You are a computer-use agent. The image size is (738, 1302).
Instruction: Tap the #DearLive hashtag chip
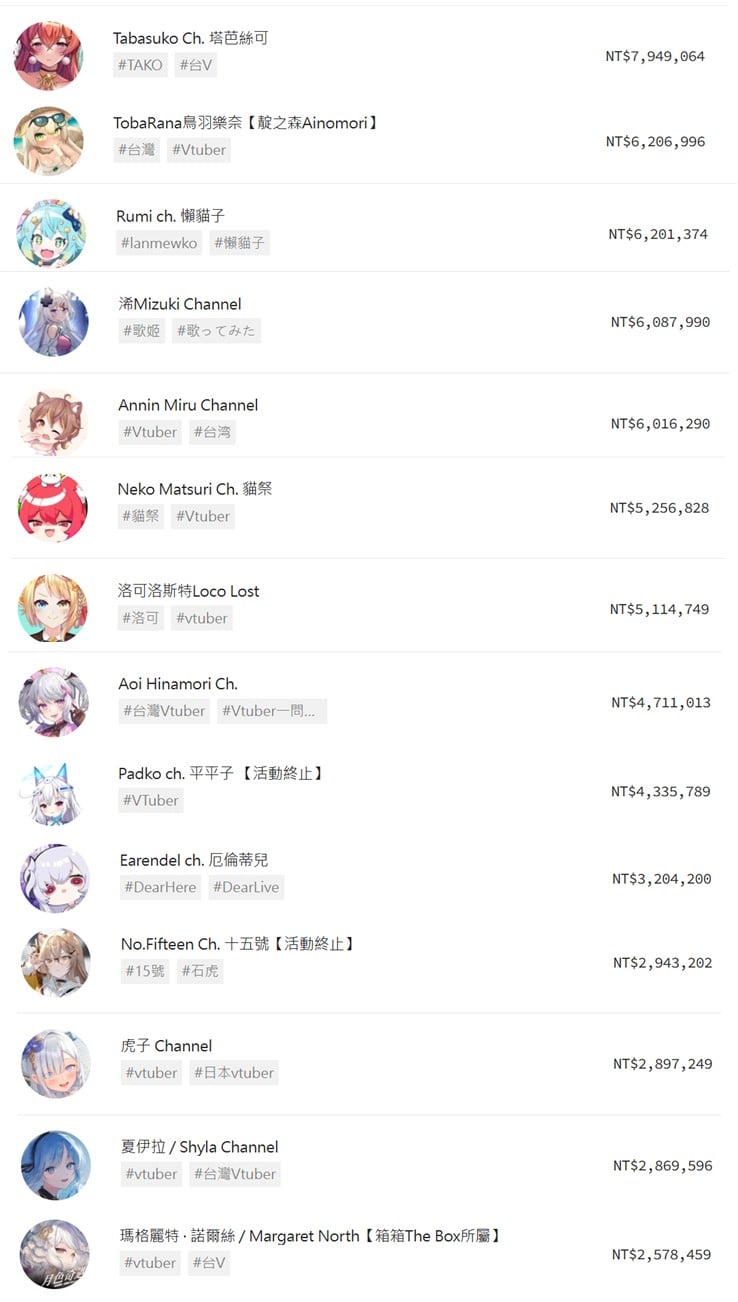point(247,887)
